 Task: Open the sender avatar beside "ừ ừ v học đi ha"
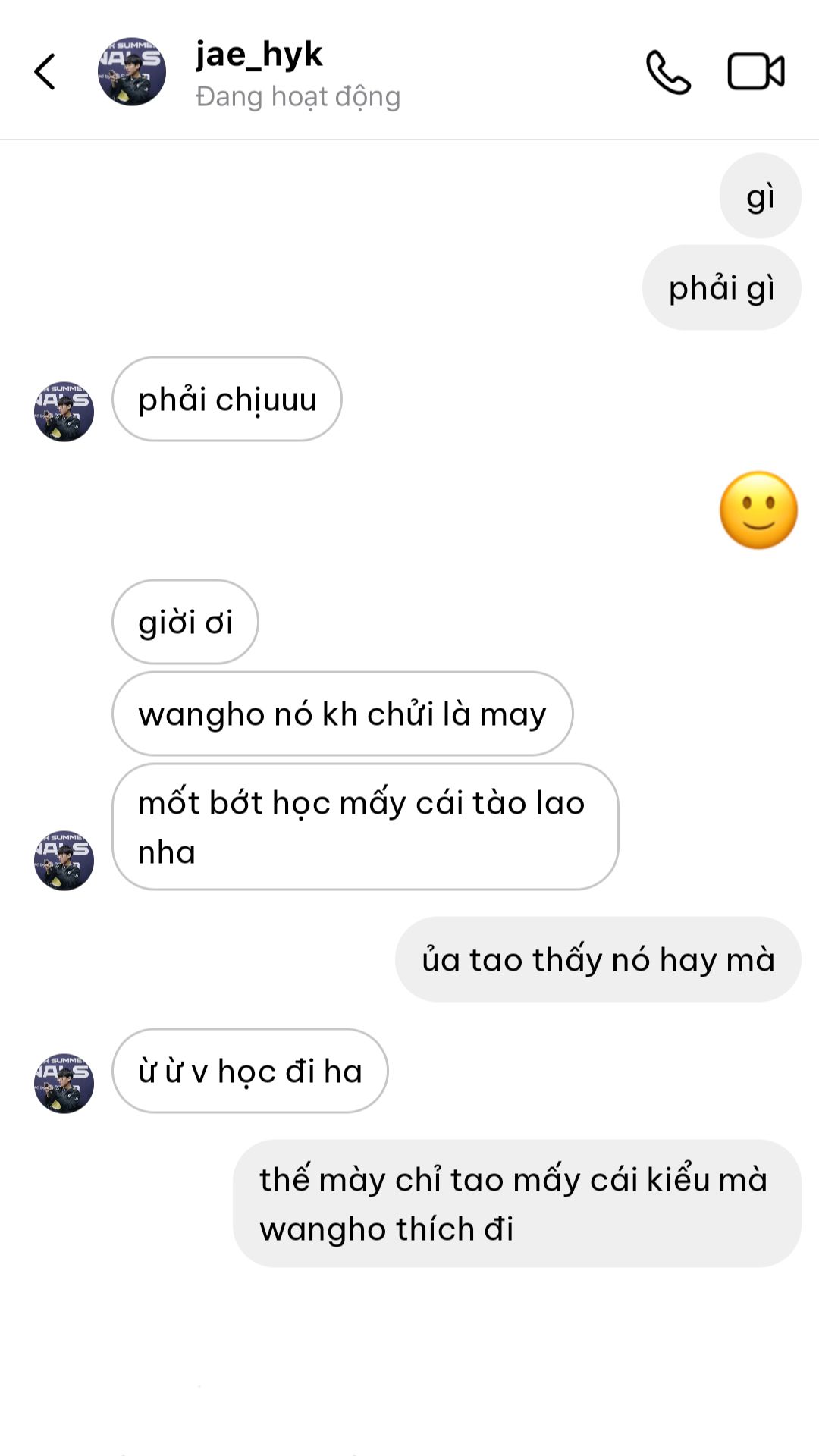(64, 1083)
